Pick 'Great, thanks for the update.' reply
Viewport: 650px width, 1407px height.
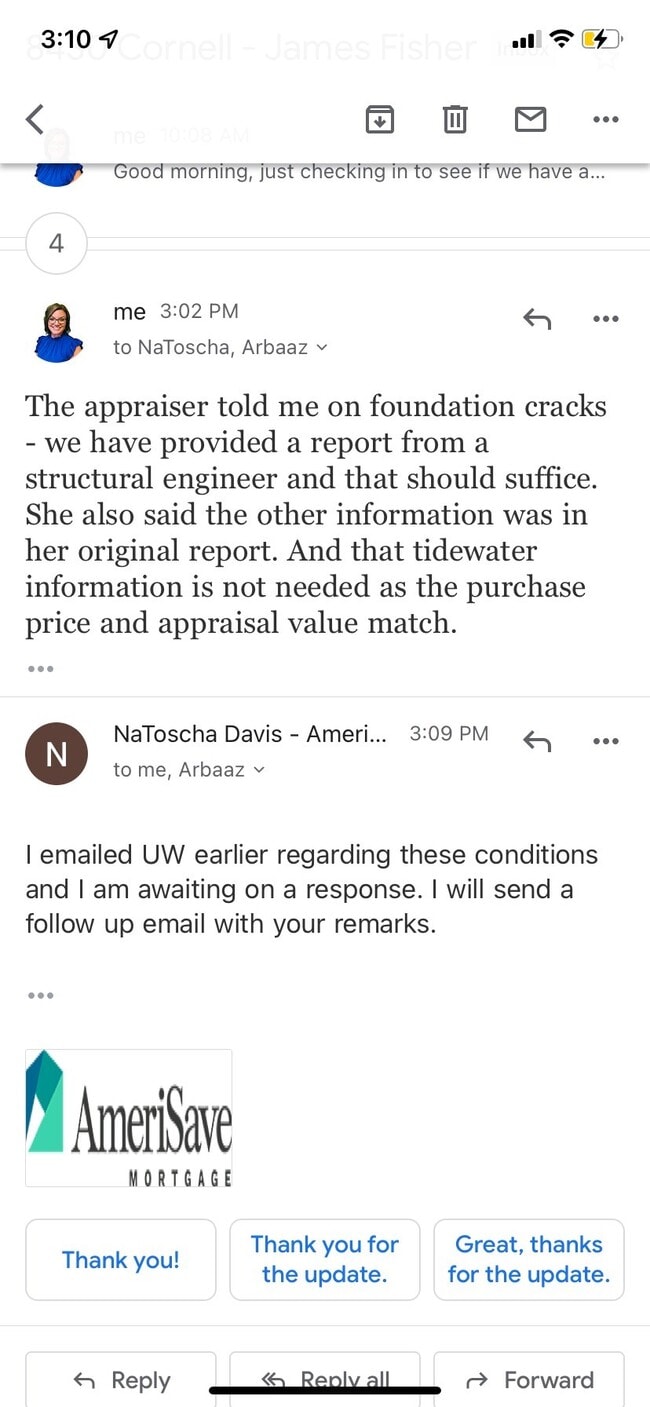[x=528, y=1260]
